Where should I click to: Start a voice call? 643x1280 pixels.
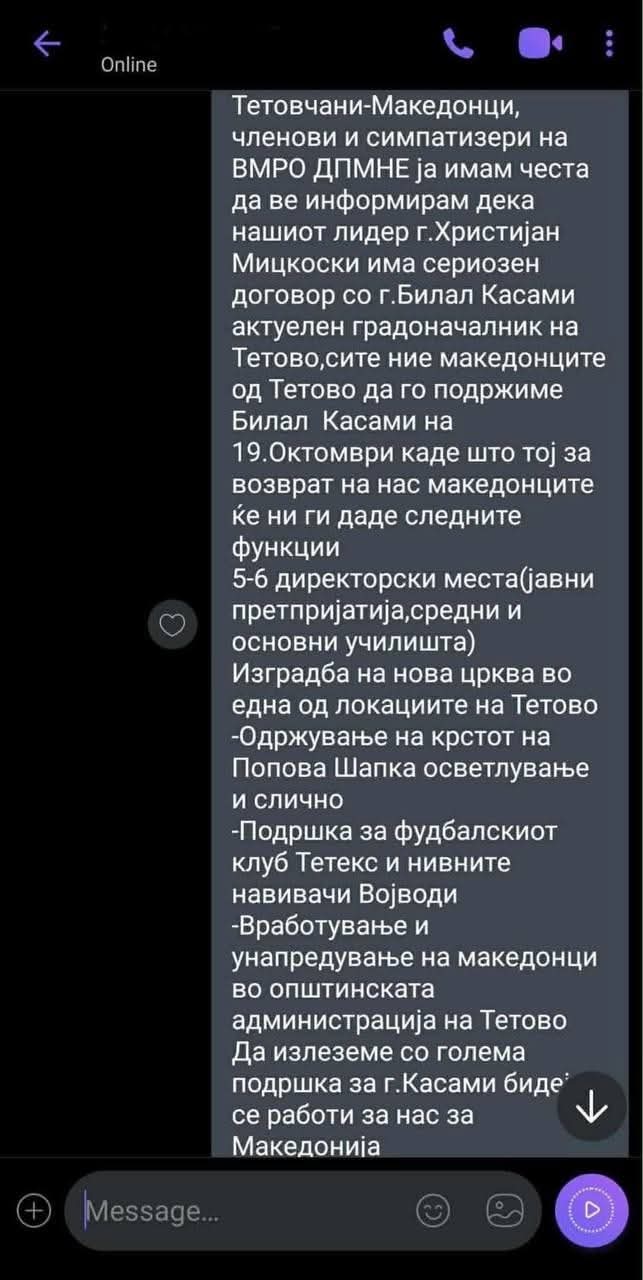coord(458,44)
